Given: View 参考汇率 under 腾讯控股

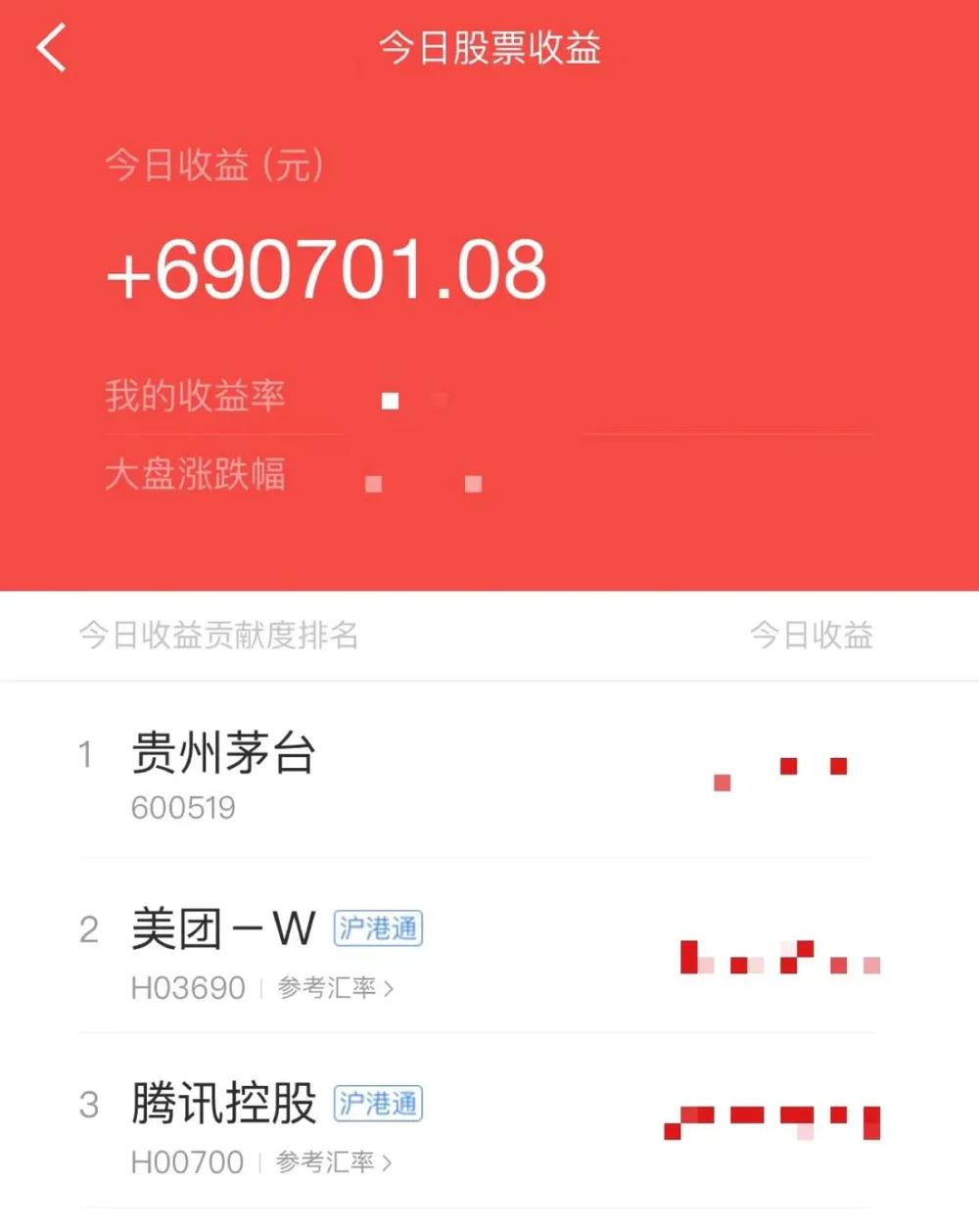Looking at the screenshot, I should 334,1162.
